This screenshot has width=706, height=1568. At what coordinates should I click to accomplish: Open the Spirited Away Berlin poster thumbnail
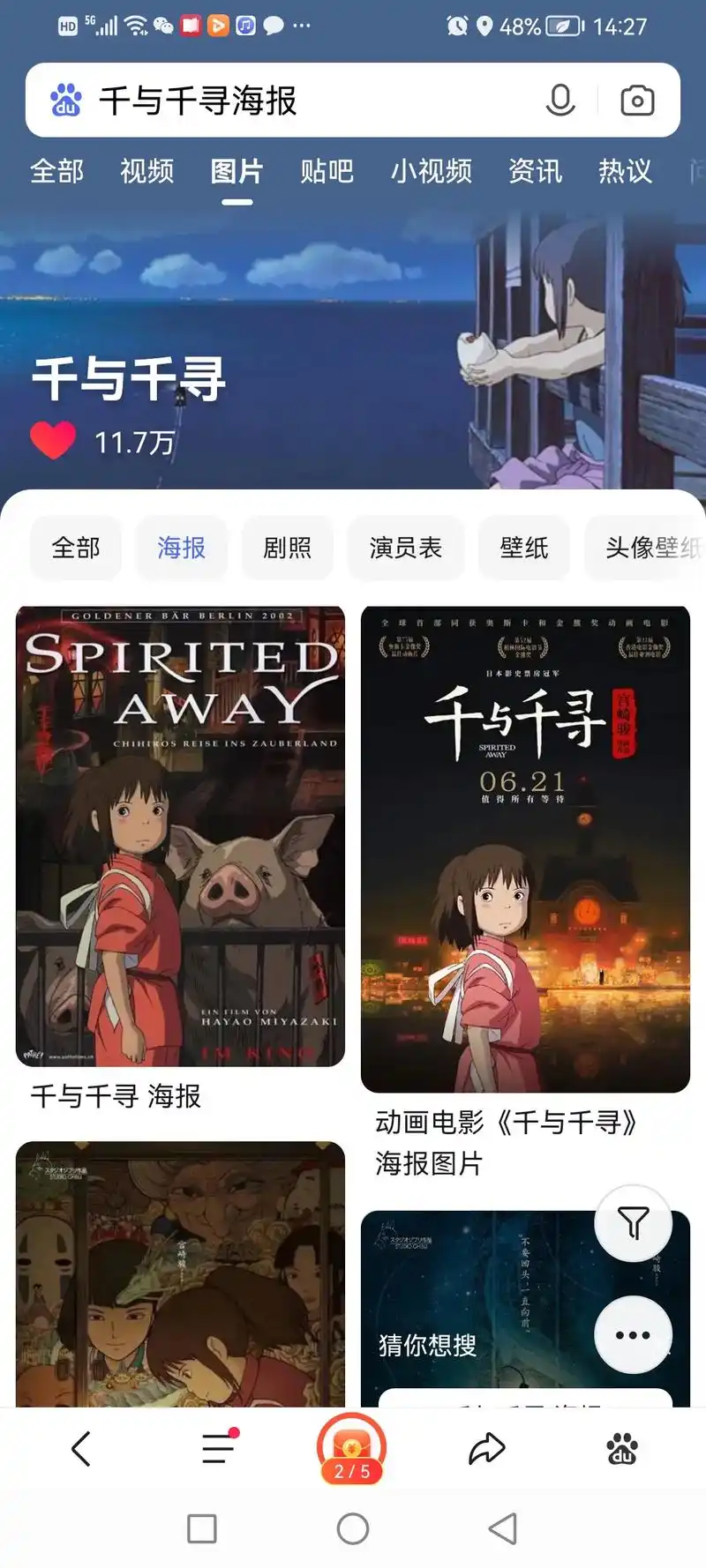click(x=181, y=835)
